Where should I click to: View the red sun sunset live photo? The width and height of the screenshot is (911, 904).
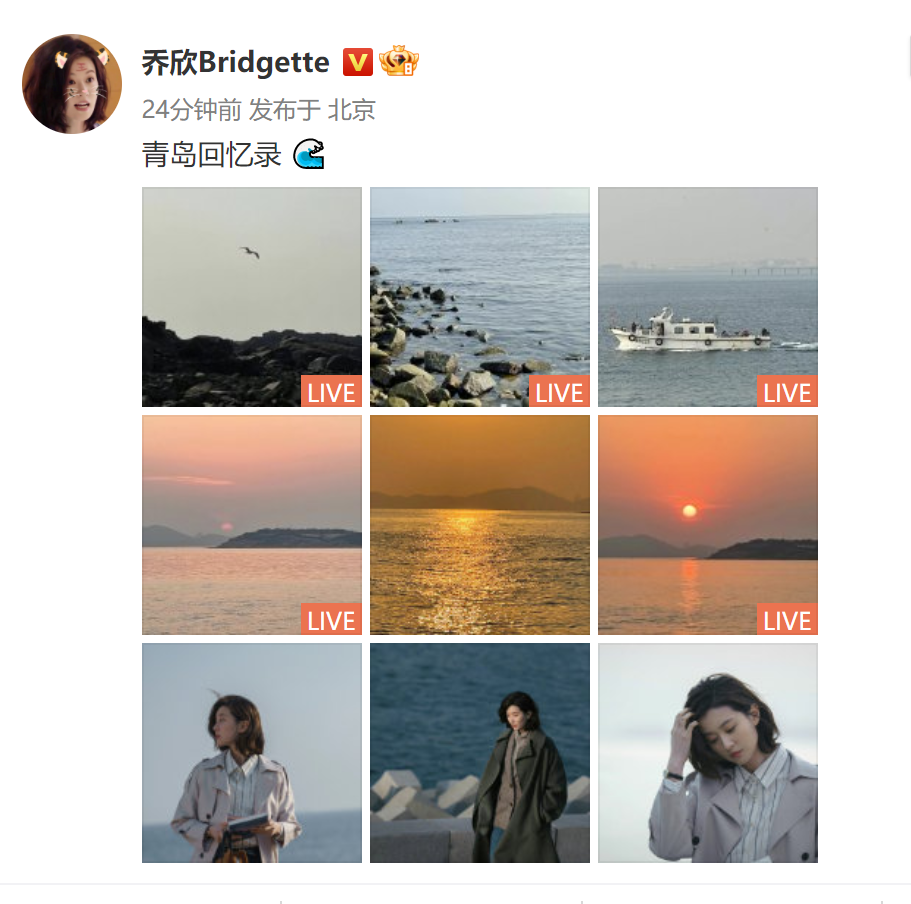708,525
